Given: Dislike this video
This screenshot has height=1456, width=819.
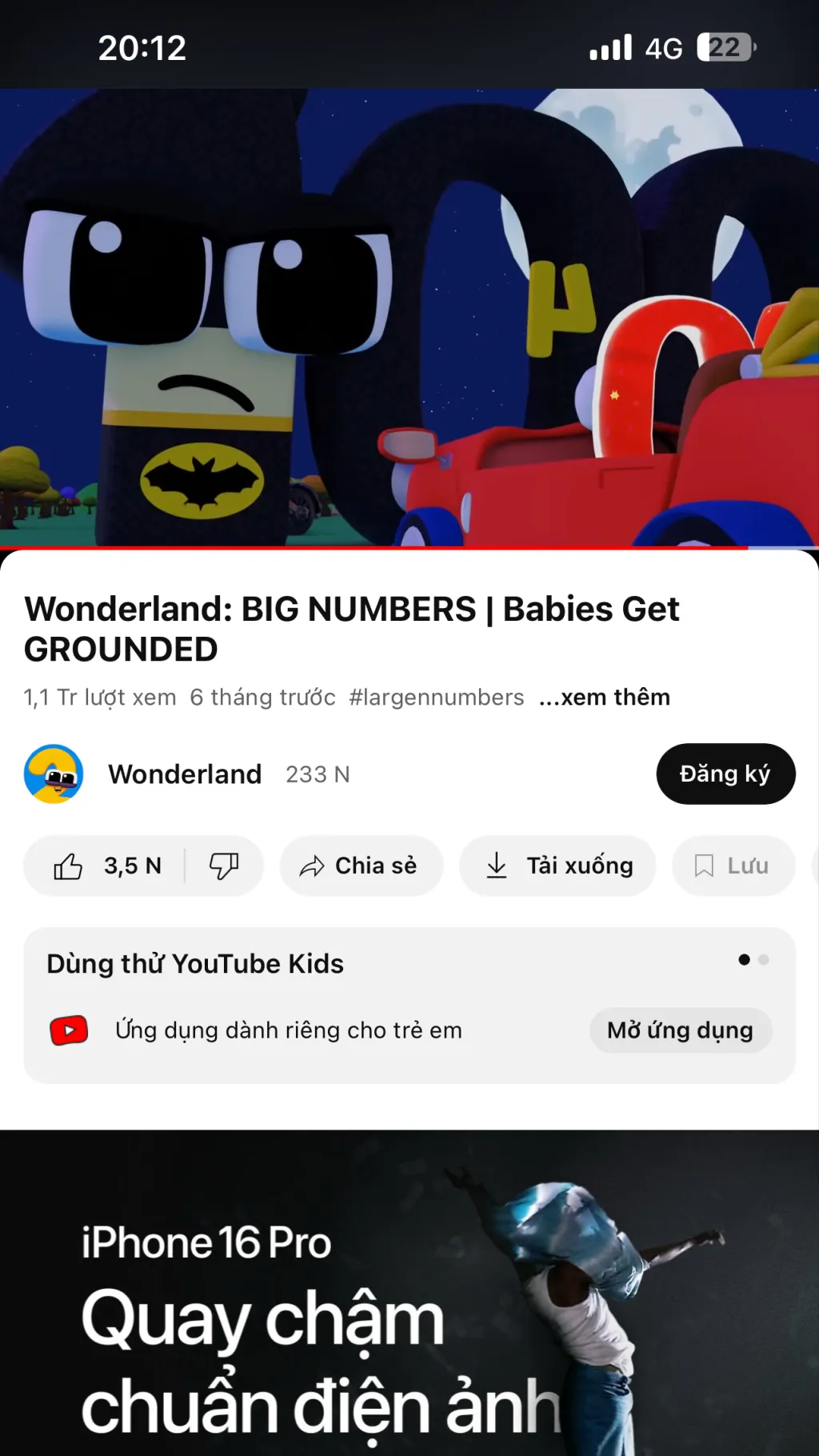Looking at the screenshot, I should tap(224, 866).
